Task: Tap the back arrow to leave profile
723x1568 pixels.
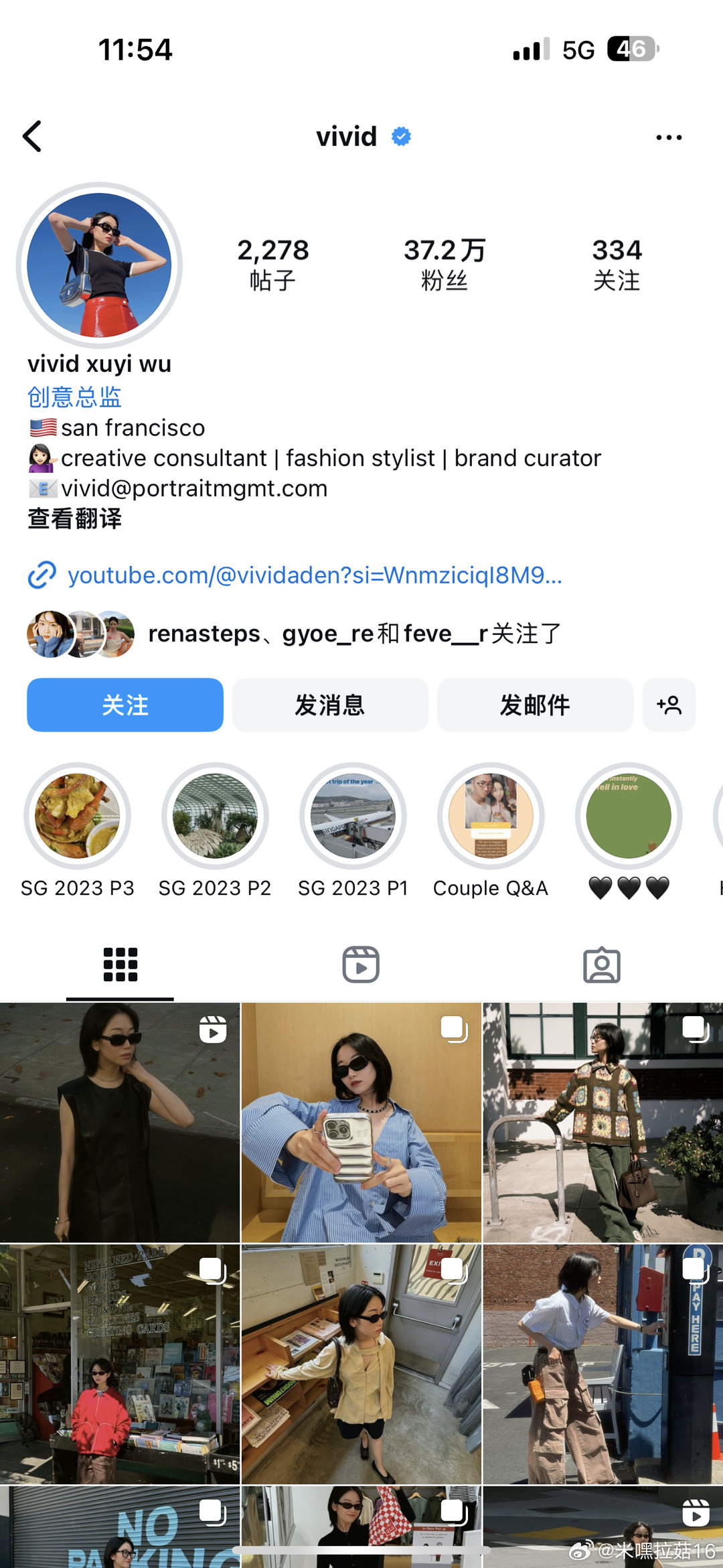Action: pos(32,136)
